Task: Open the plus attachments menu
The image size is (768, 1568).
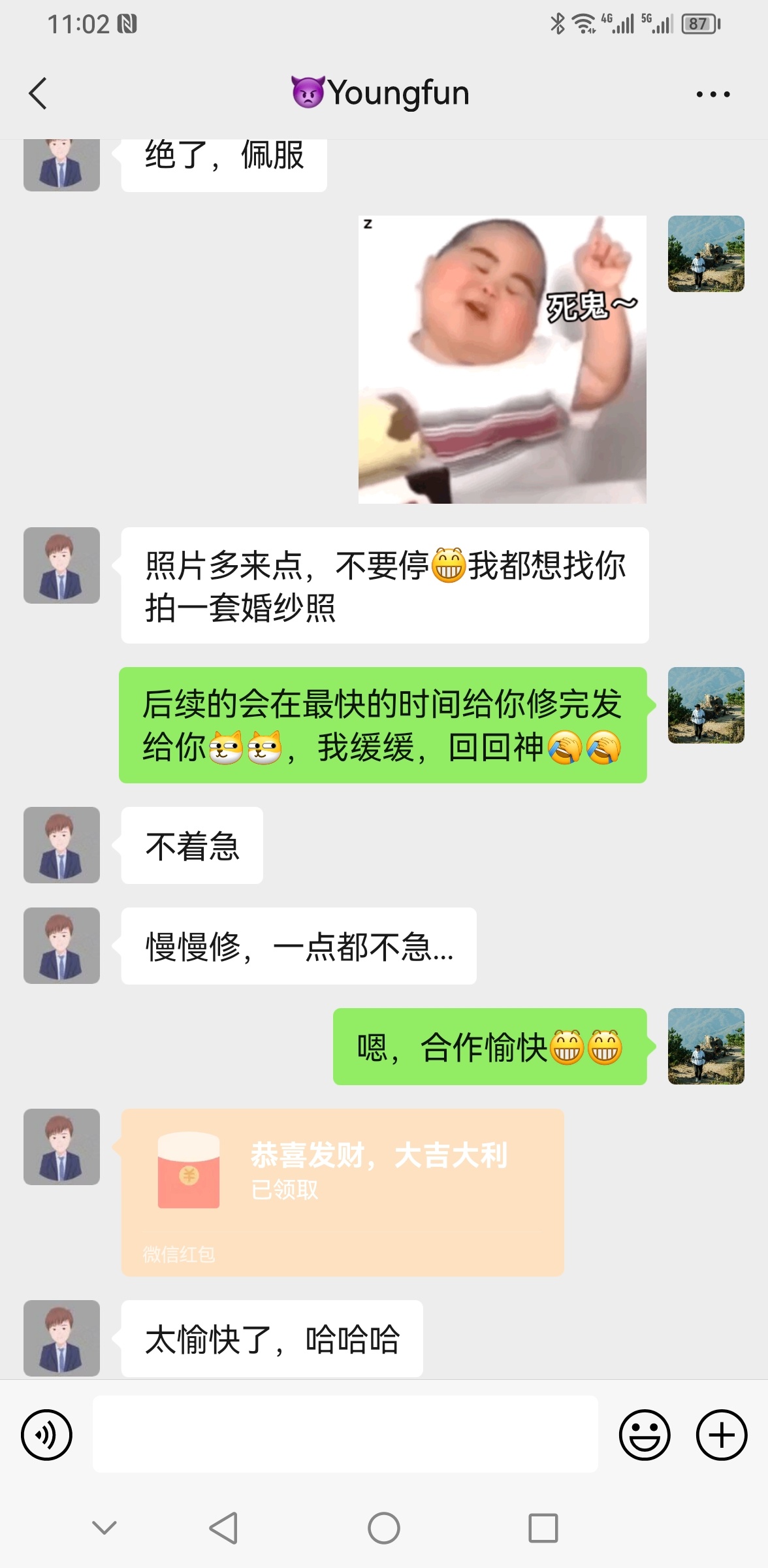Action: [x=722, y=1435]
